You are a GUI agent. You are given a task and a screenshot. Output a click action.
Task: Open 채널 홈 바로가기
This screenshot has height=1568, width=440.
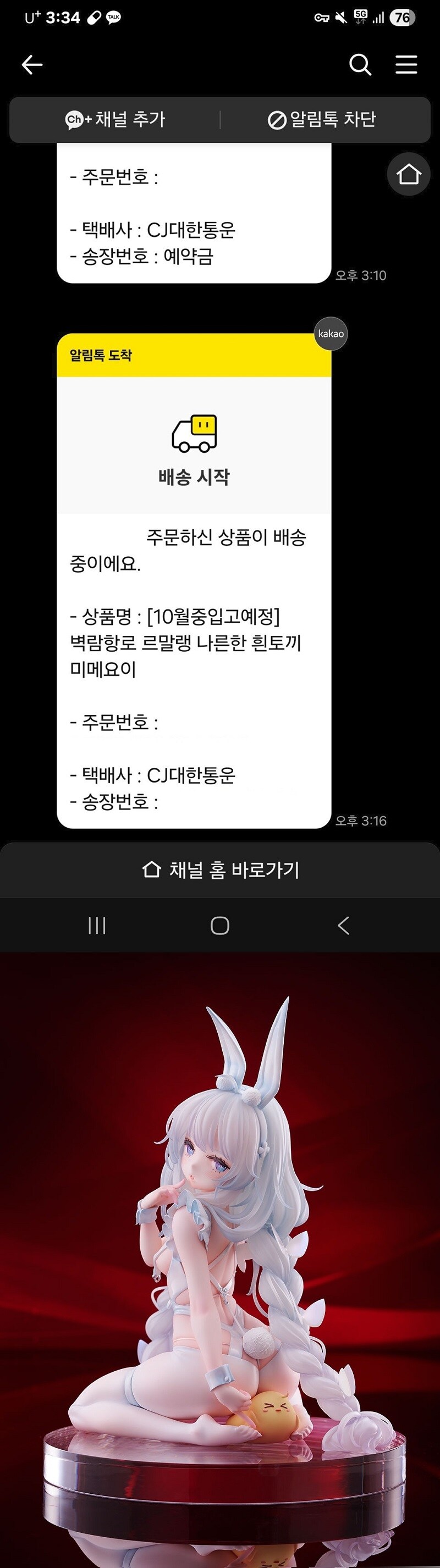pyautogui.click(x=220, y=870)
